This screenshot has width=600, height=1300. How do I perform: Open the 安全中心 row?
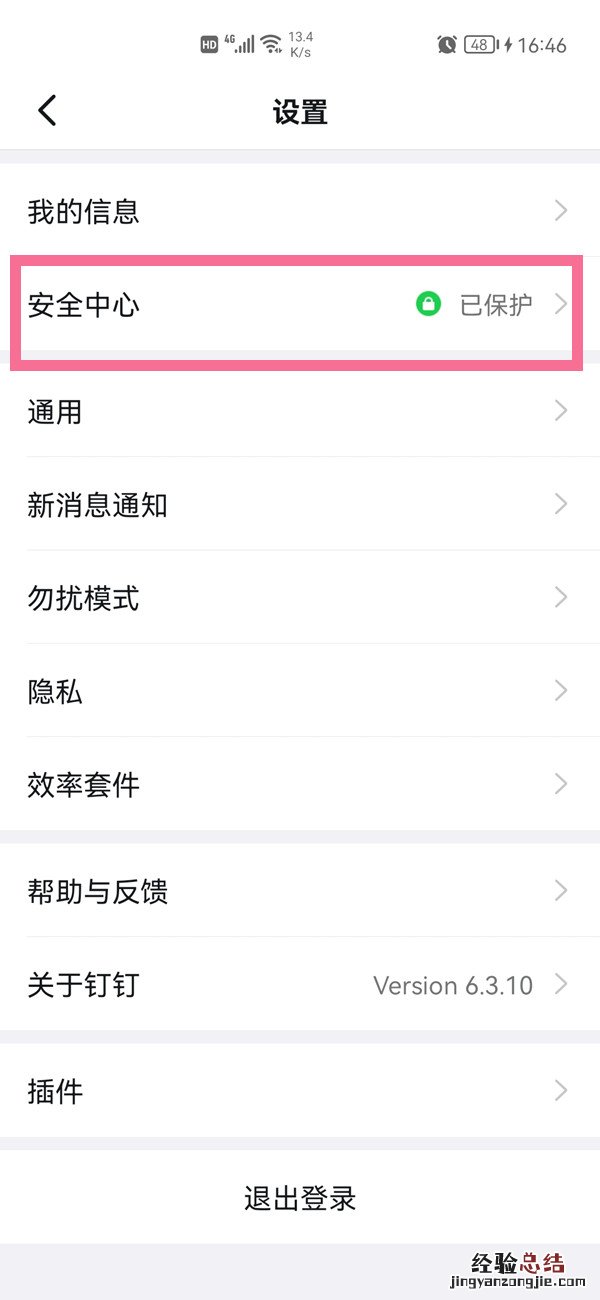[300, 305]
